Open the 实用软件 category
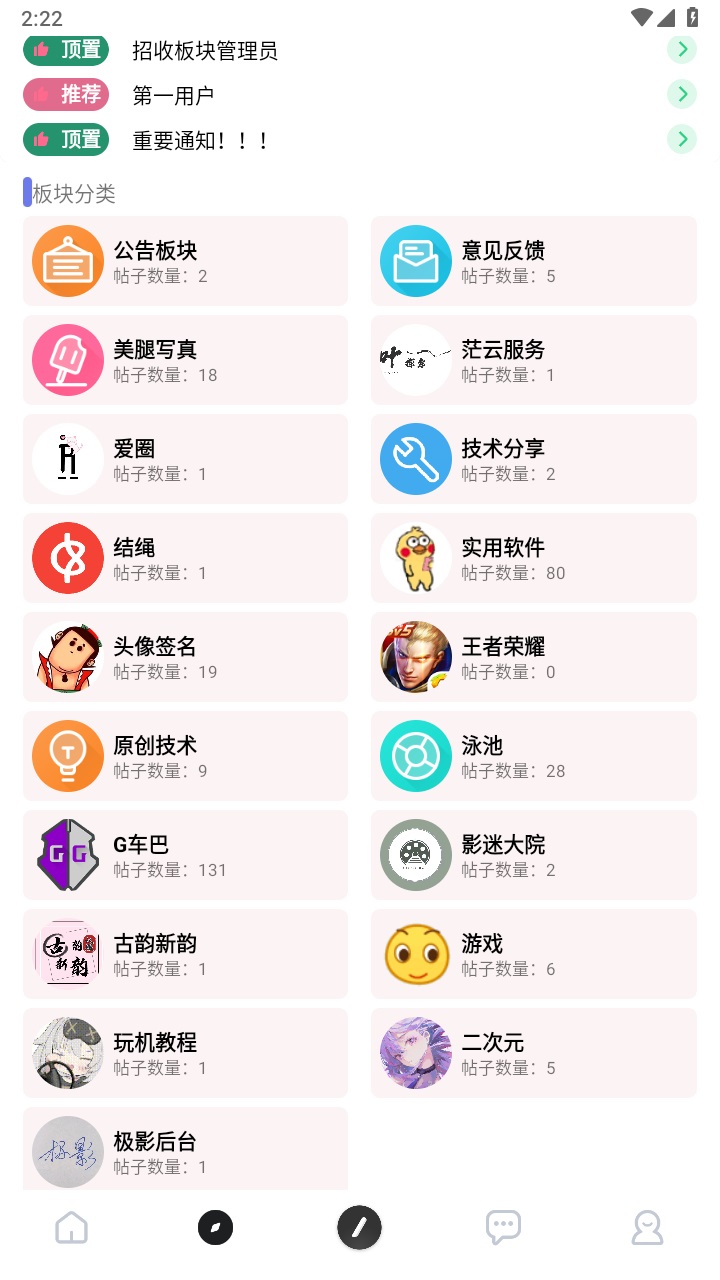 [533, 558]
